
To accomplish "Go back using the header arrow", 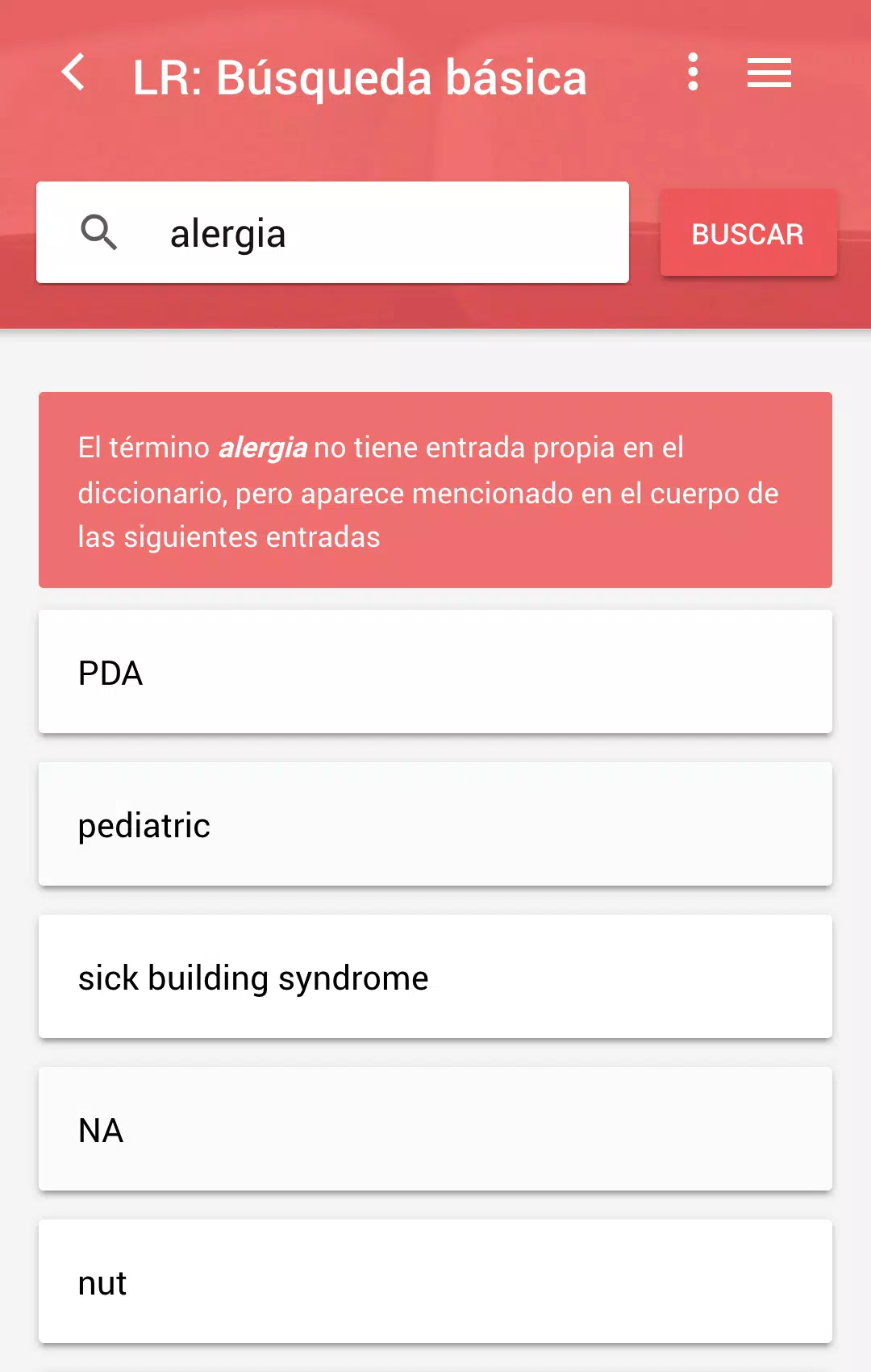I will click(74, 73).
